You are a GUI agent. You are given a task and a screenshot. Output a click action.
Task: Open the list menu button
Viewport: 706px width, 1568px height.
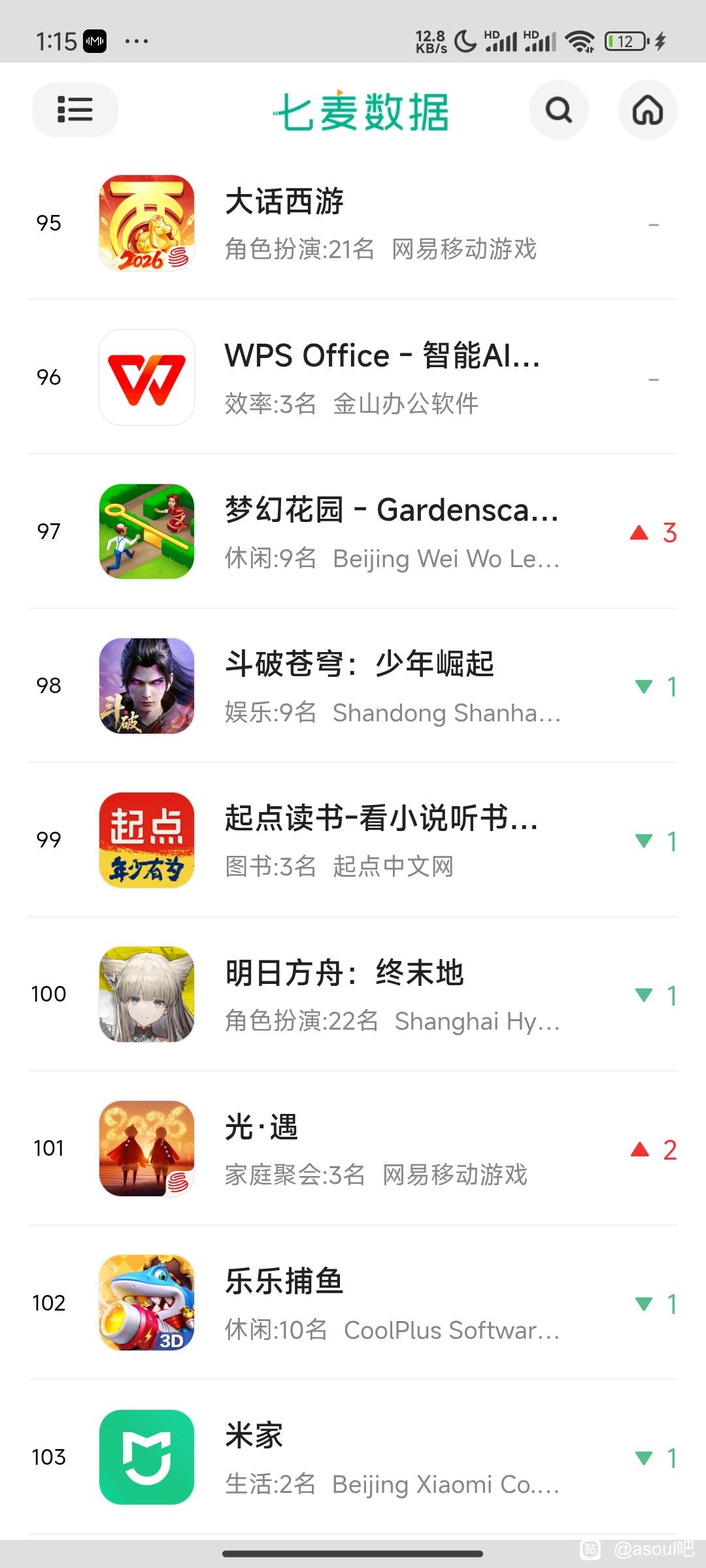75,110
